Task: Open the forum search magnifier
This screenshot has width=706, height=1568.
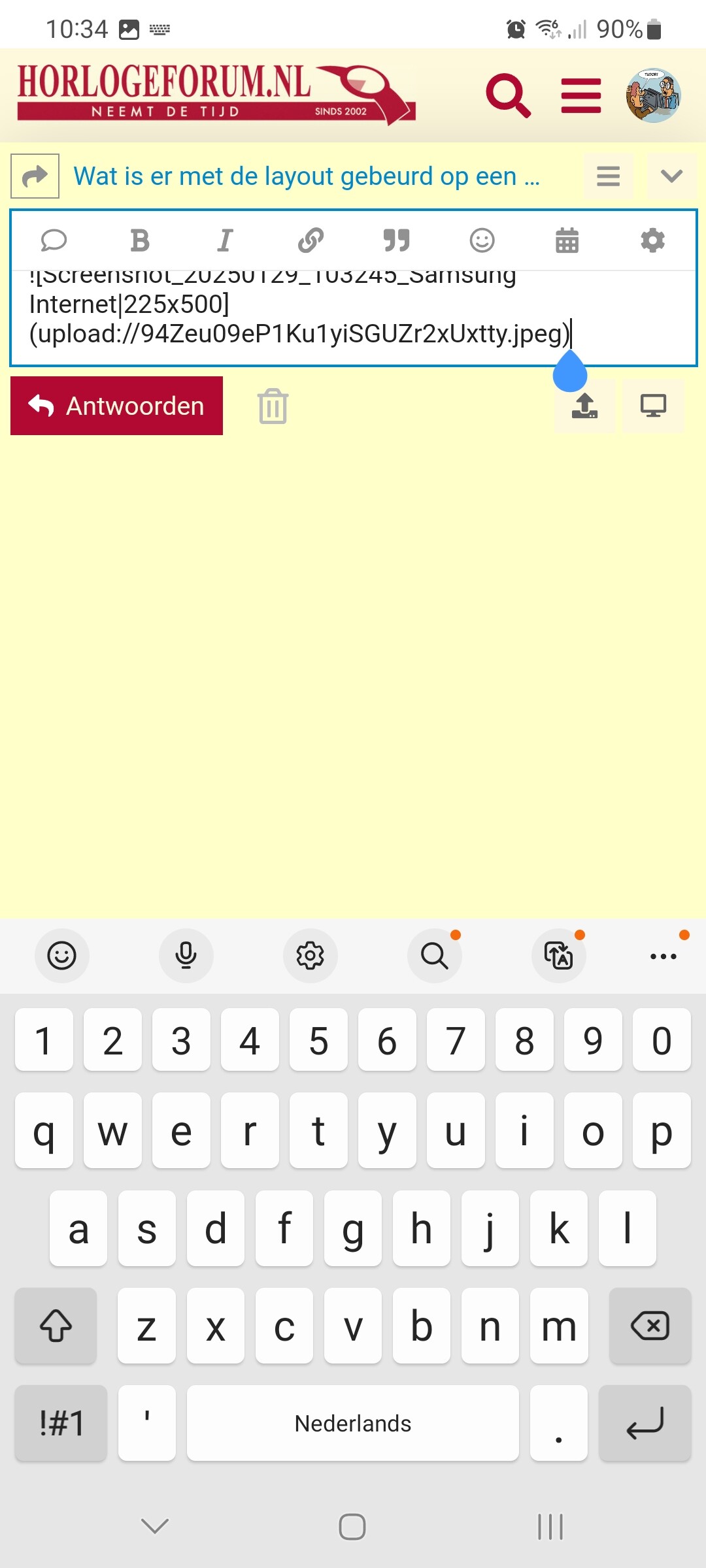Action: click(508, 96)
